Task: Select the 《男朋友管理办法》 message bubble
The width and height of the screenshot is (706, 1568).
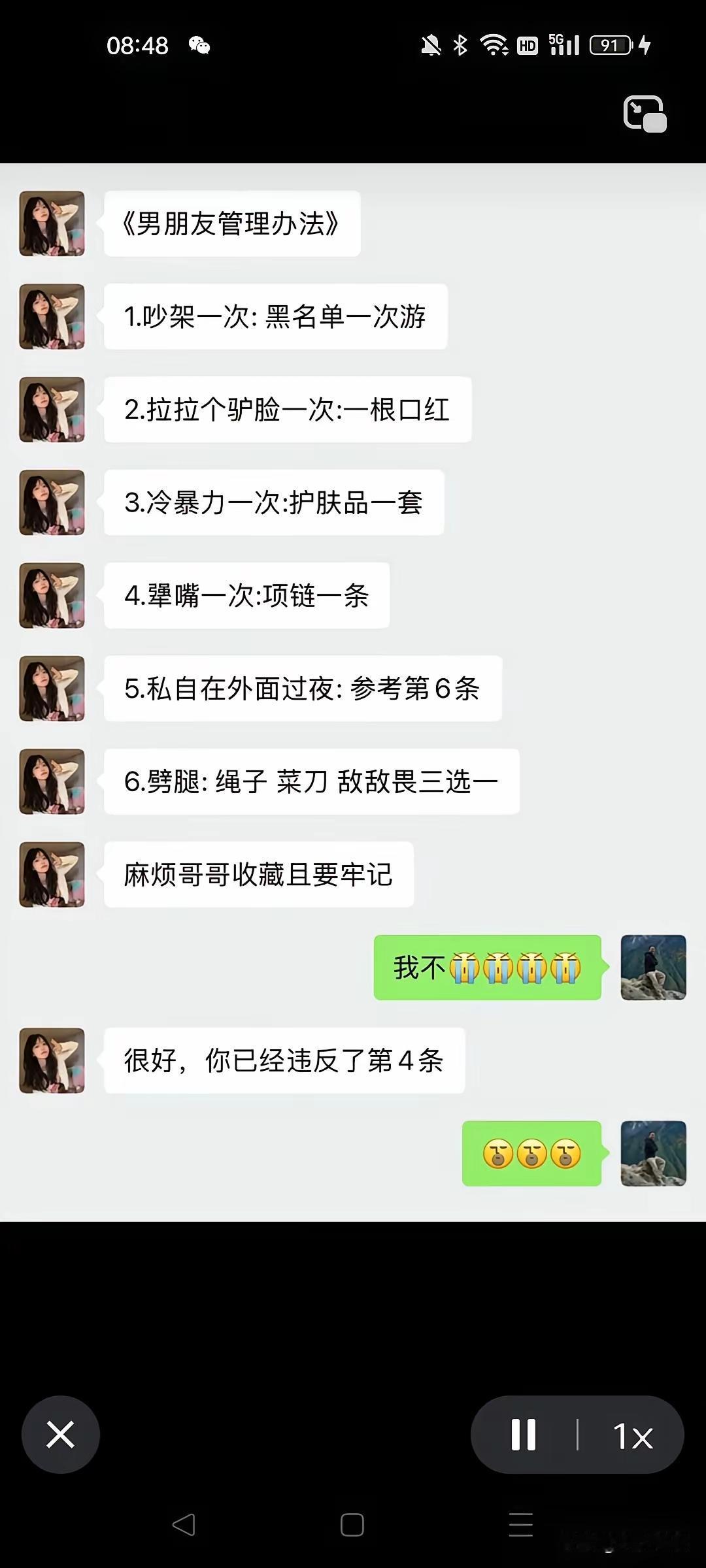Action: [232, 223]
